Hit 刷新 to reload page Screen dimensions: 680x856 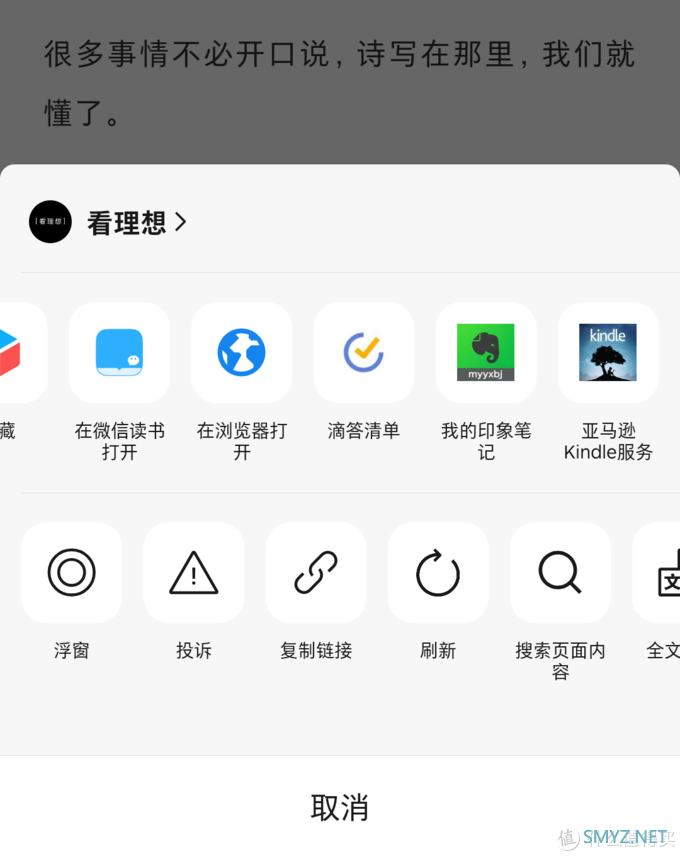[437, 573]
